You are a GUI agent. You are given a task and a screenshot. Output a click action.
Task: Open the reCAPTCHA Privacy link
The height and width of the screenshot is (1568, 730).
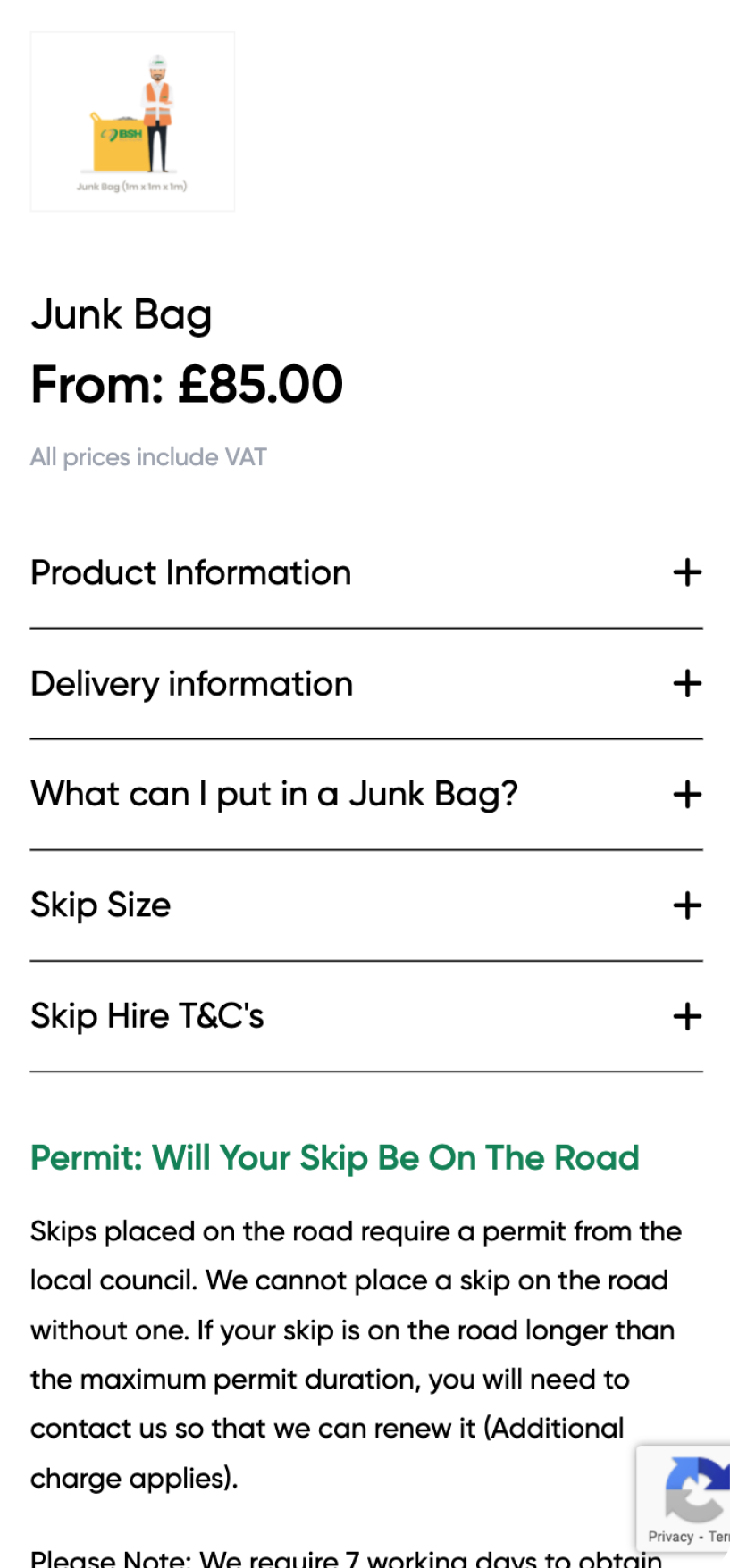click(670, 1537)
